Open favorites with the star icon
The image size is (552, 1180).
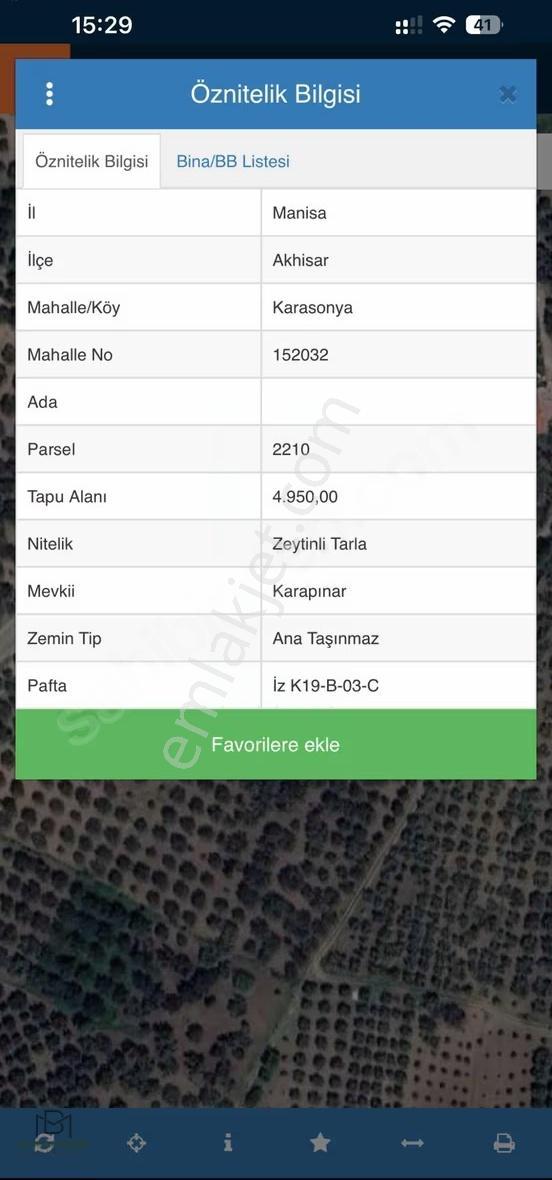tap(320, 1142)
